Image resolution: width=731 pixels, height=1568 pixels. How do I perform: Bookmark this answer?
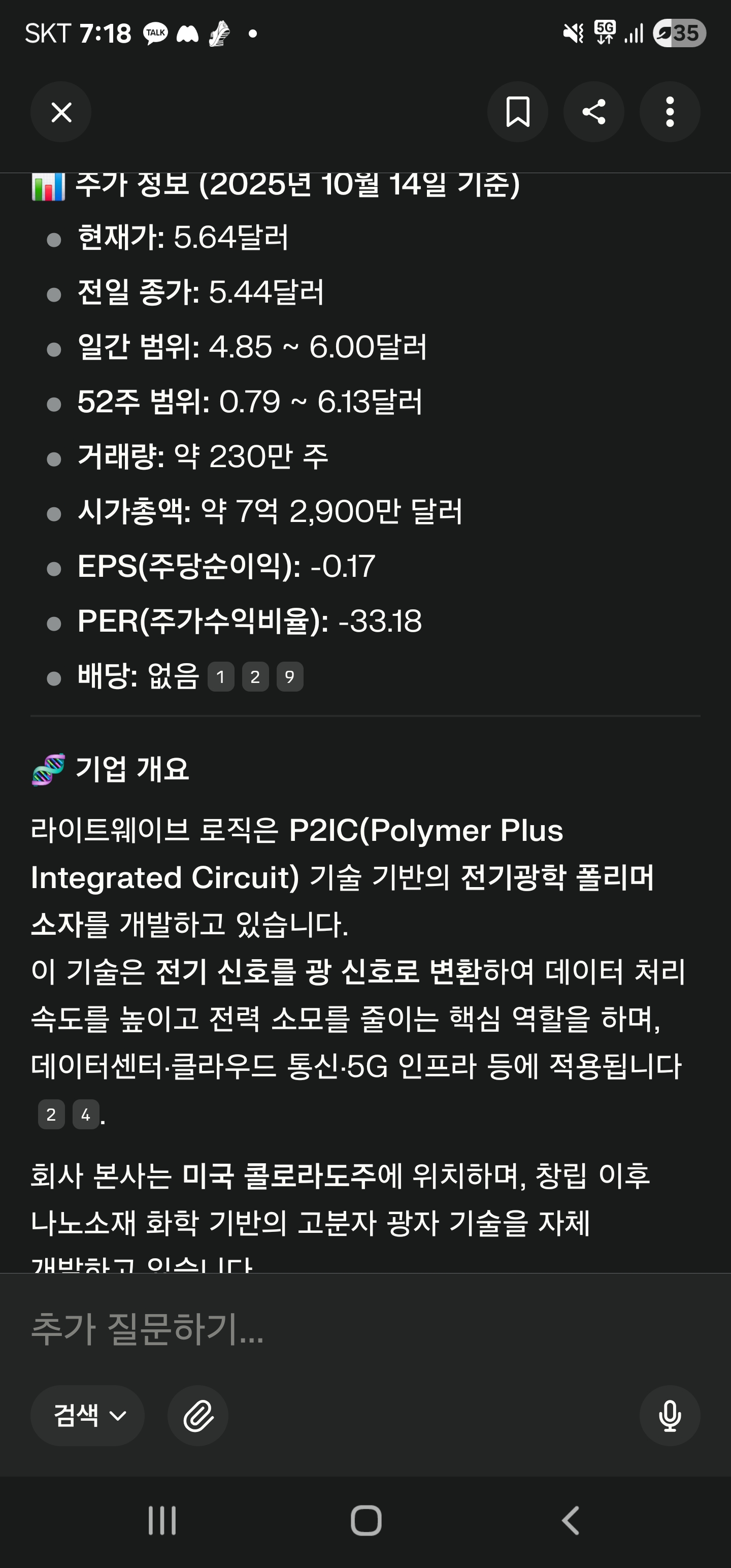[517, 112]
